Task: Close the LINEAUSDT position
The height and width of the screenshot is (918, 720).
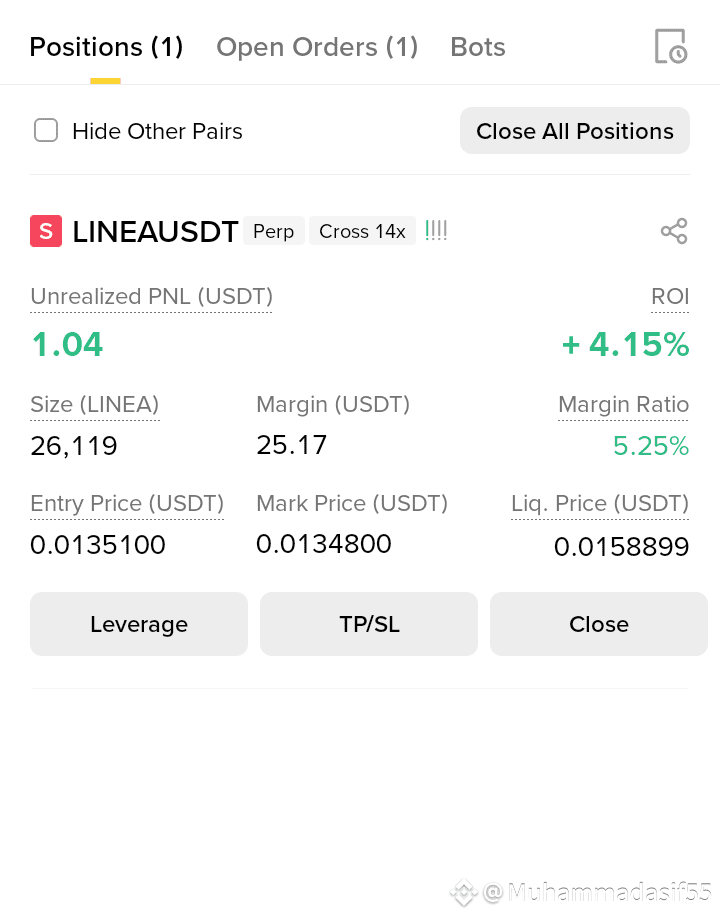Action: [x=599, y=624]
